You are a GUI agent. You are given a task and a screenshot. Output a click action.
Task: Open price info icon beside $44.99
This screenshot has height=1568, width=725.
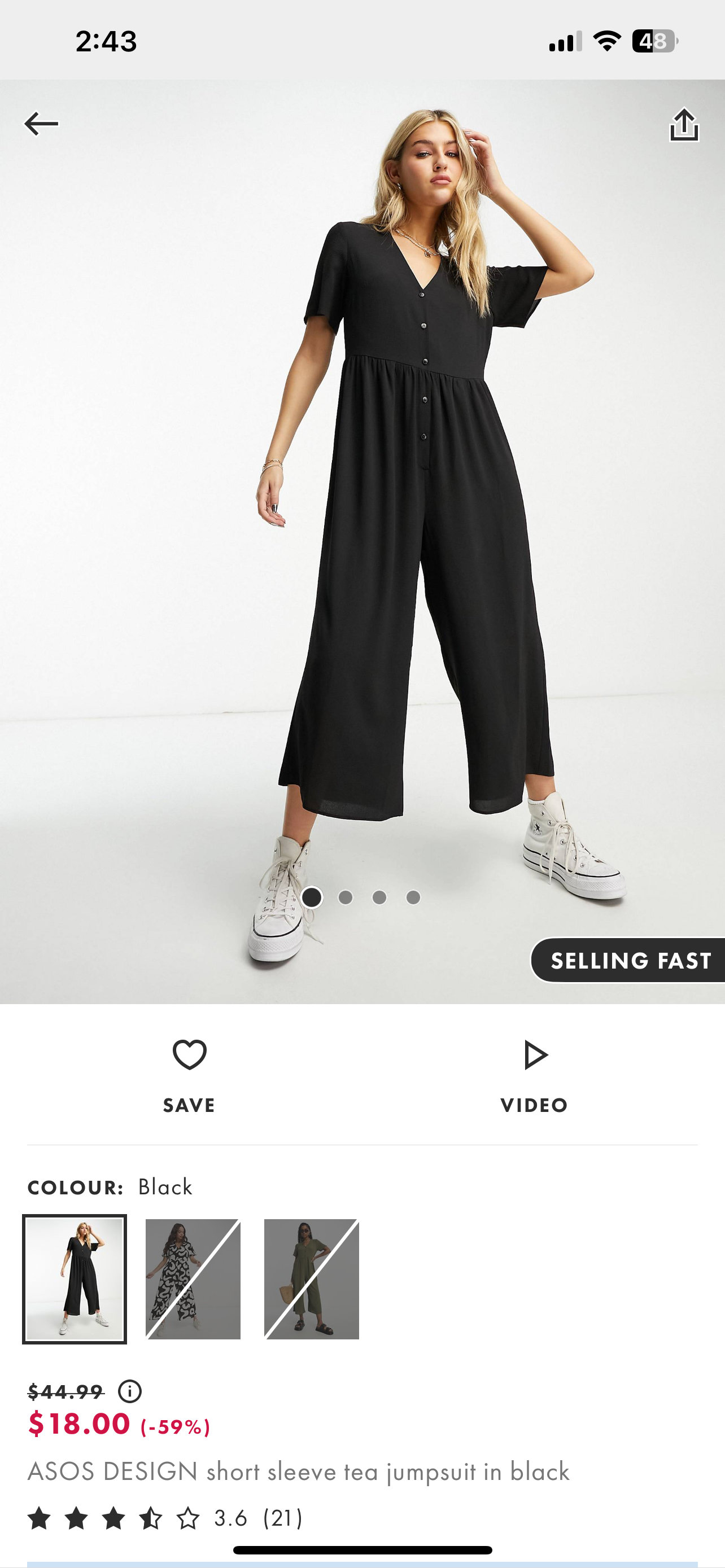click(x=130, y=1391)
